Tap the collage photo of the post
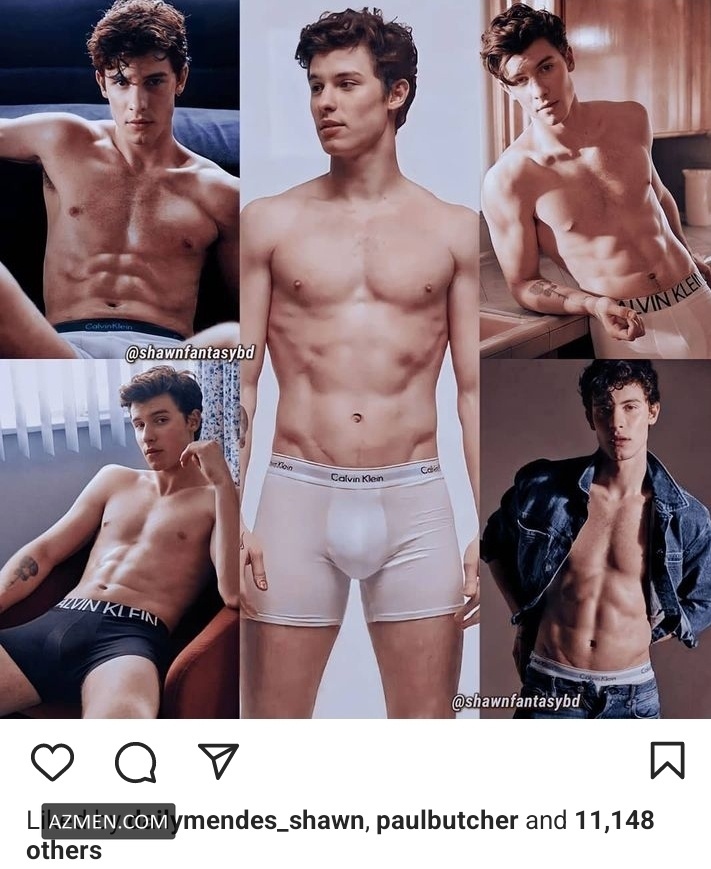This screenshot has width=711, height=869. tap(355, 360)
